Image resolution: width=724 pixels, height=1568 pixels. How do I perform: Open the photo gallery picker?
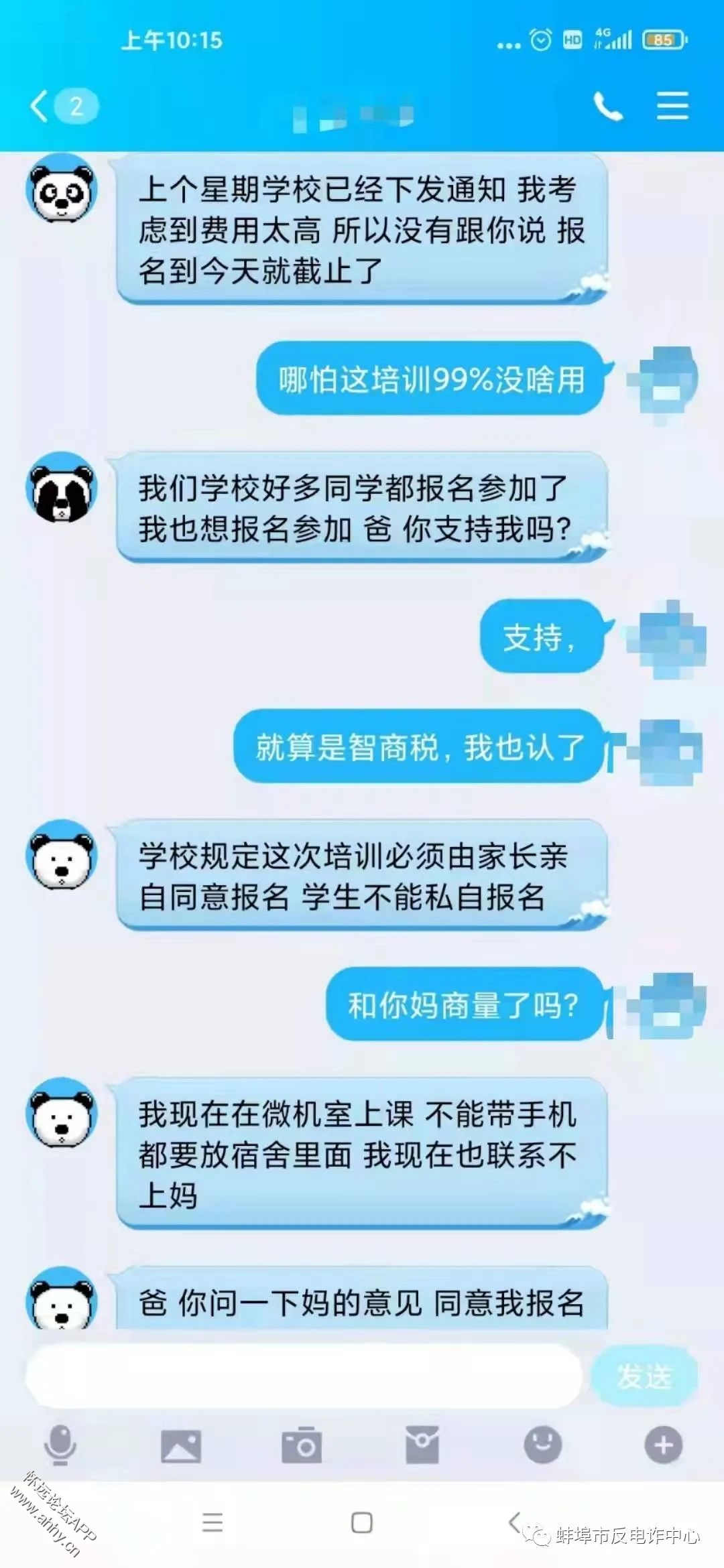[181, 1445]
